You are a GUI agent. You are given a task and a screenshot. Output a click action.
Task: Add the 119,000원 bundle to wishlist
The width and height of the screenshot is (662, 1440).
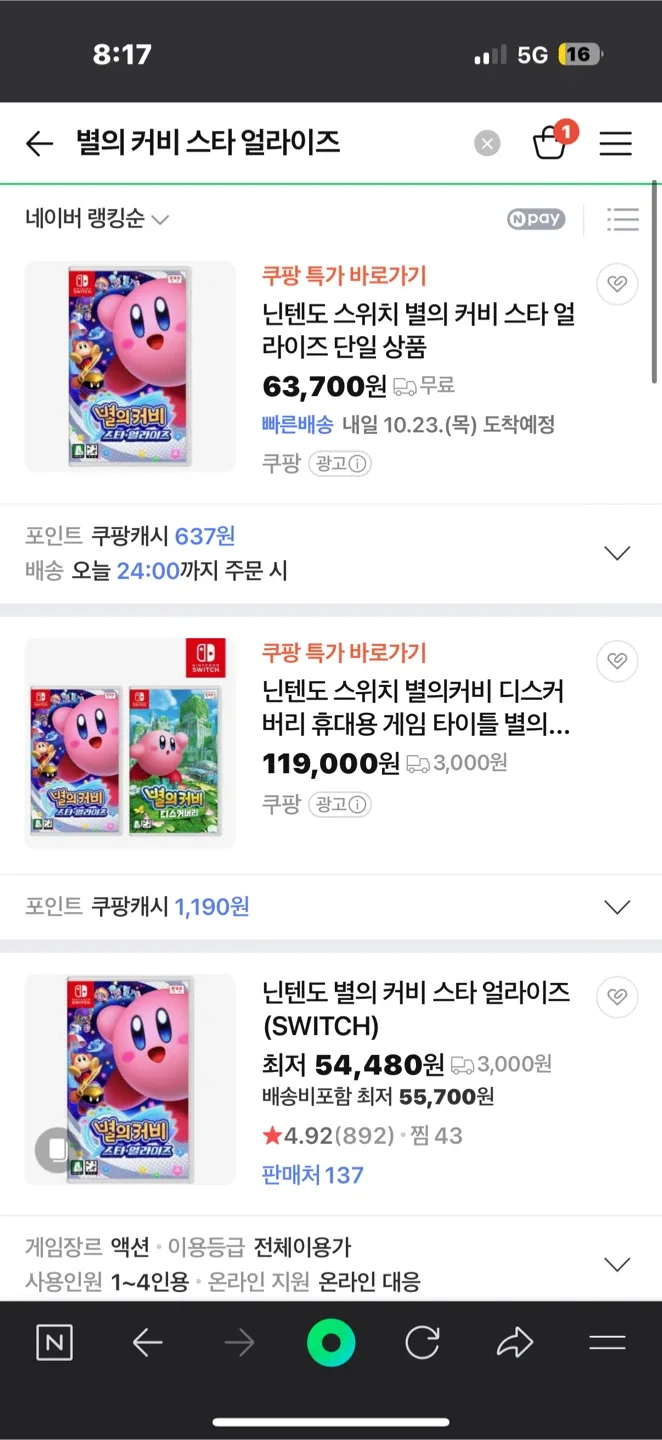pos(617,661)
